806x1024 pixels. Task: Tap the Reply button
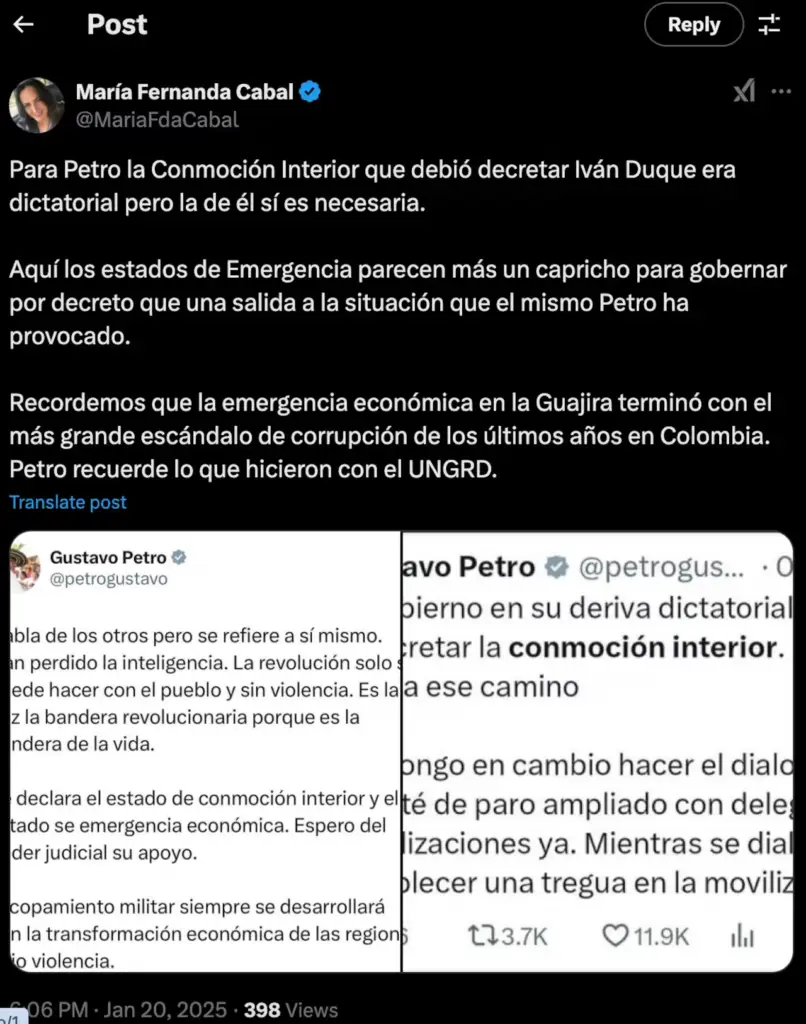point(693,25)
